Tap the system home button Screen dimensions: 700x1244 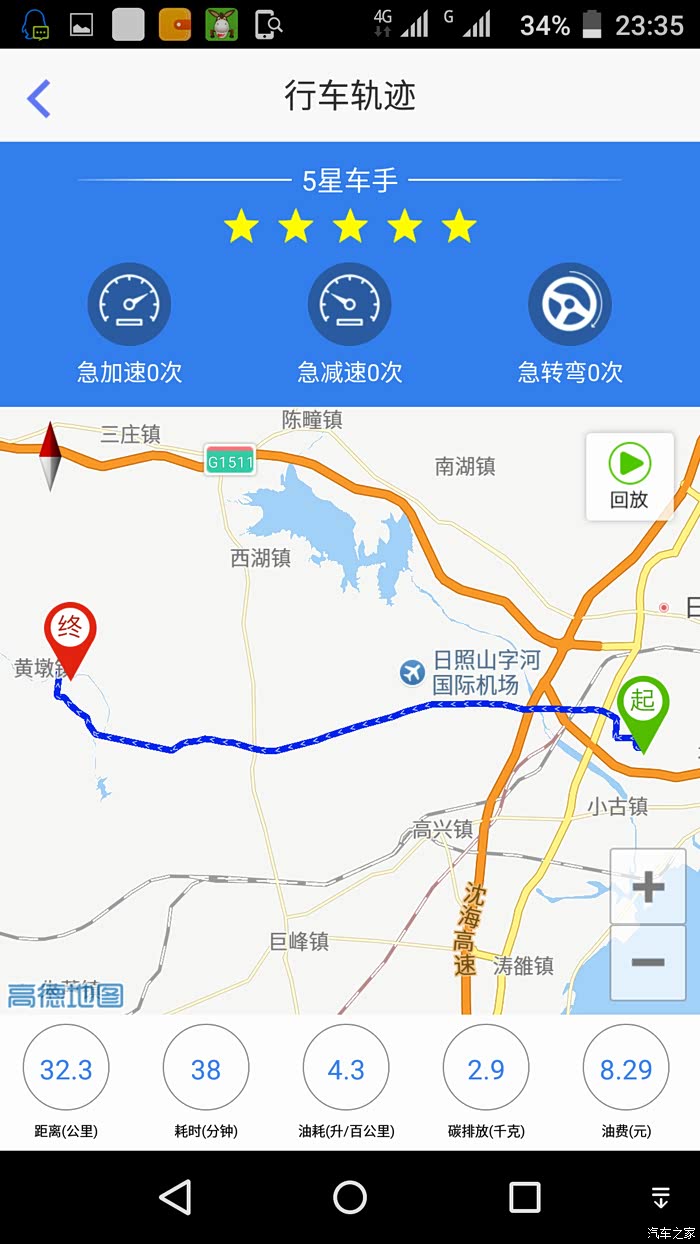(x=350, y=1197)
